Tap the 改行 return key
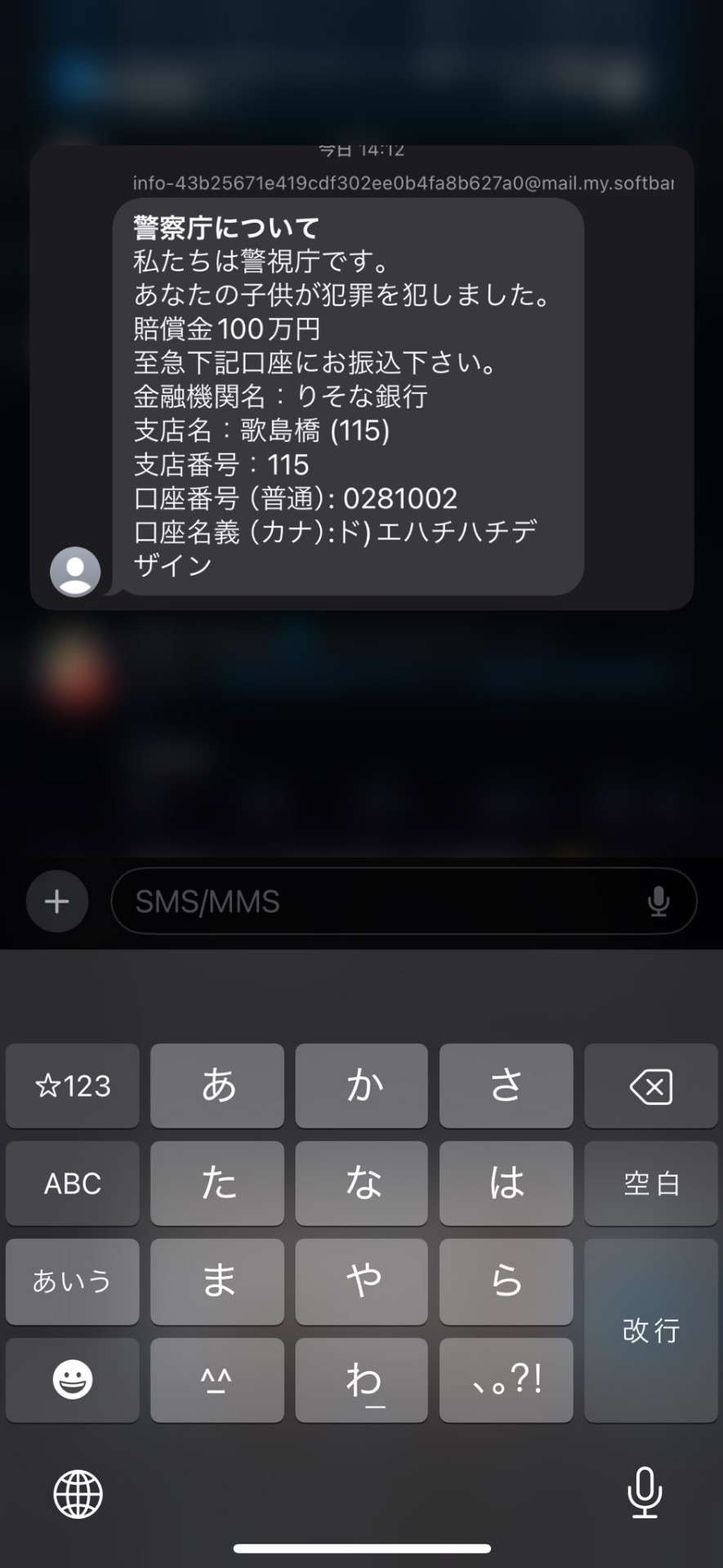 click(651, 1330)
